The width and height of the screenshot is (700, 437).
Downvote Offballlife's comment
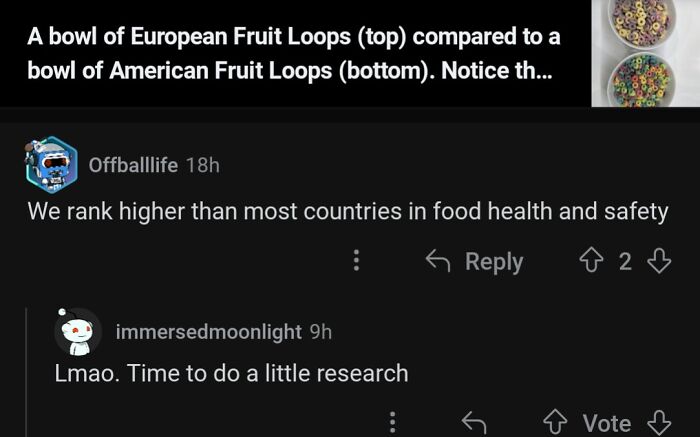[x=659, y=261]
